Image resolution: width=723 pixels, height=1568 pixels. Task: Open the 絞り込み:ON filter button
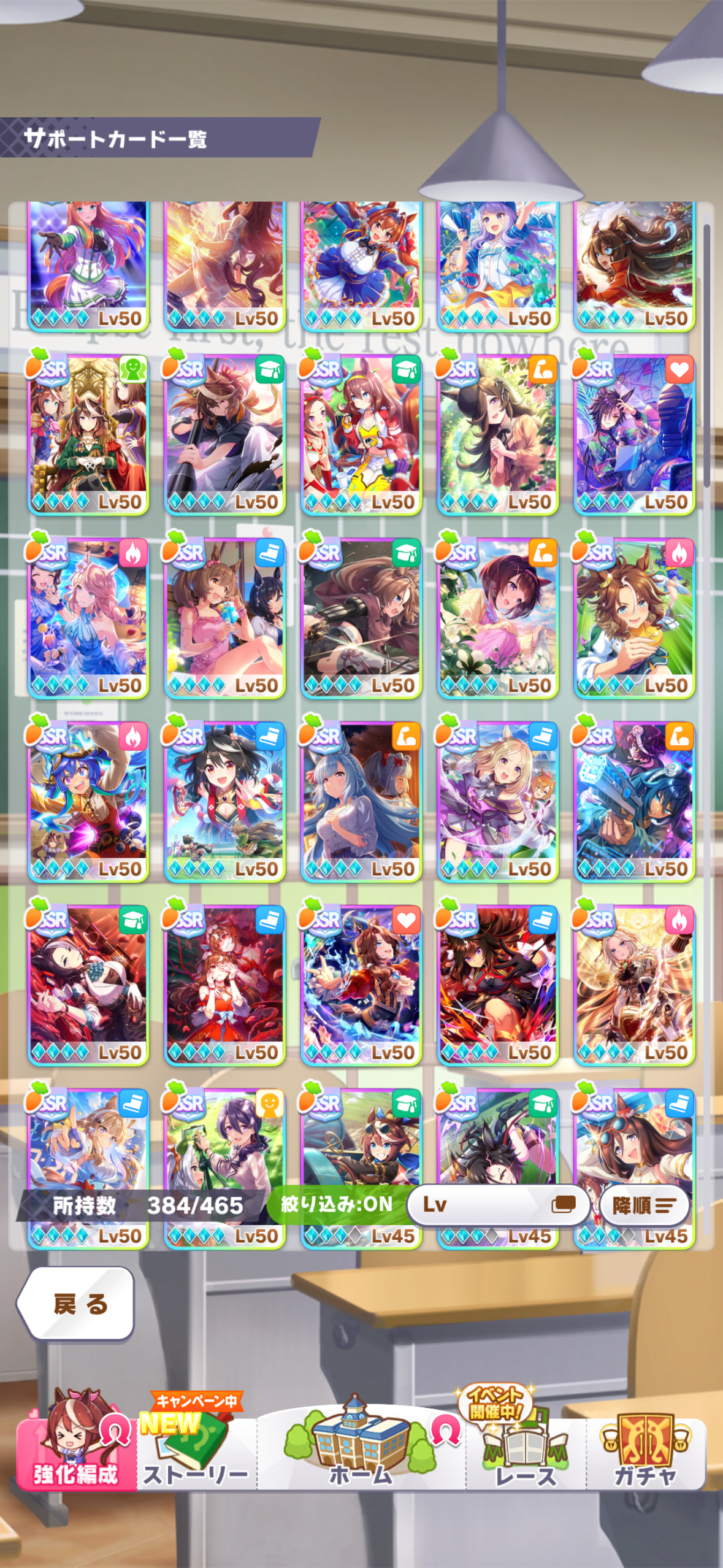(337, 1204)
